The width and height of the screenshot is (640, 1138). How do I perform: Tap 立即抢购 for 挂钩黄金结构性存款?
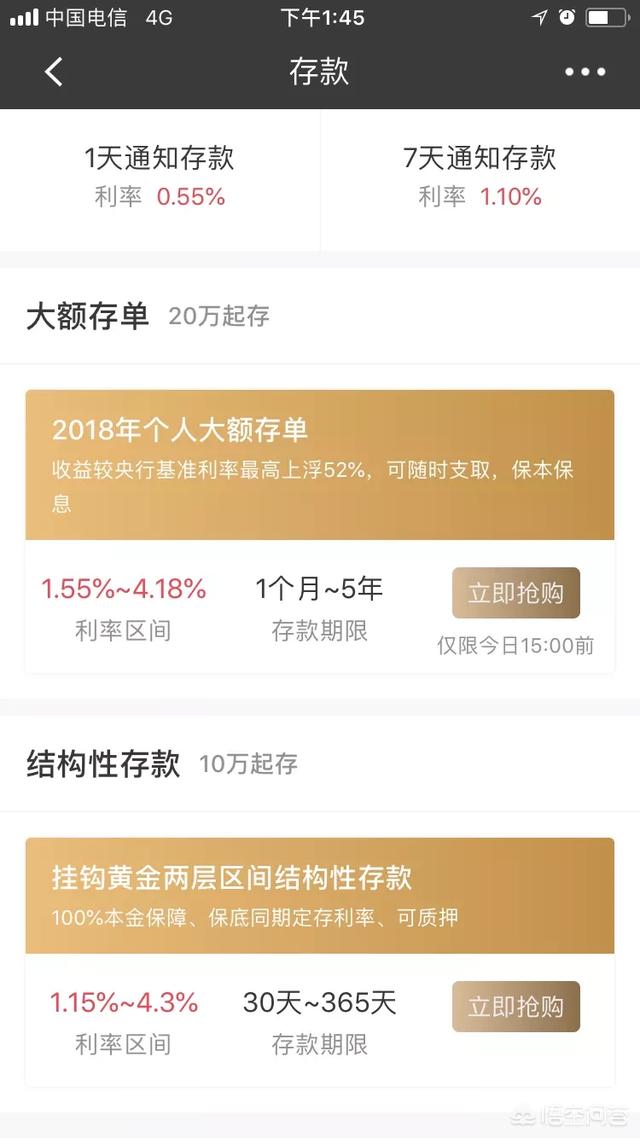[516, 1006]
